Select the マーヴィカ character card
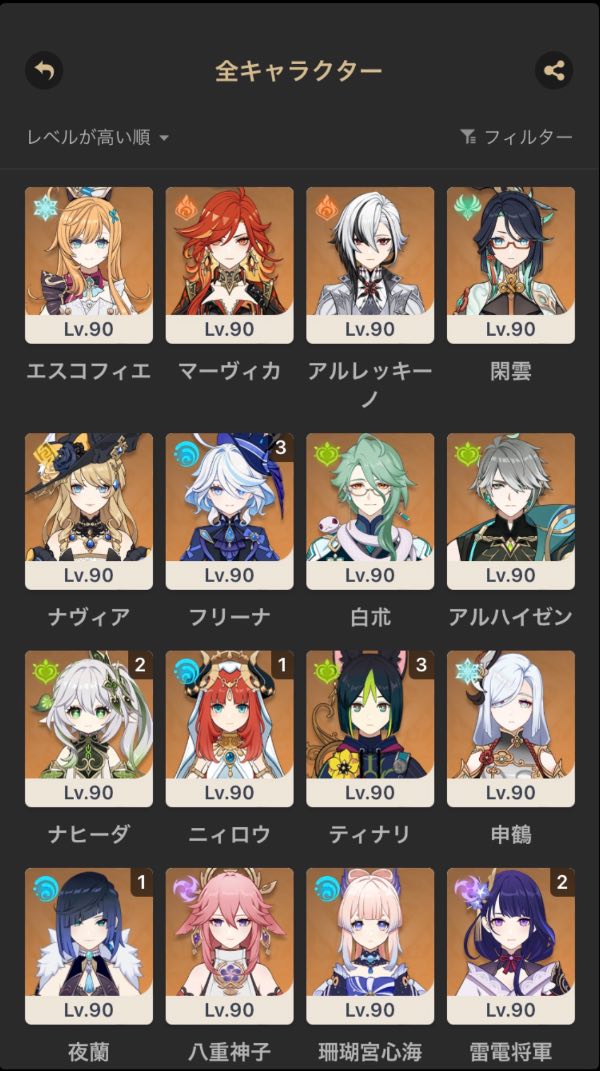Viewport: 600px width, 1071px height. pos(230,264)
